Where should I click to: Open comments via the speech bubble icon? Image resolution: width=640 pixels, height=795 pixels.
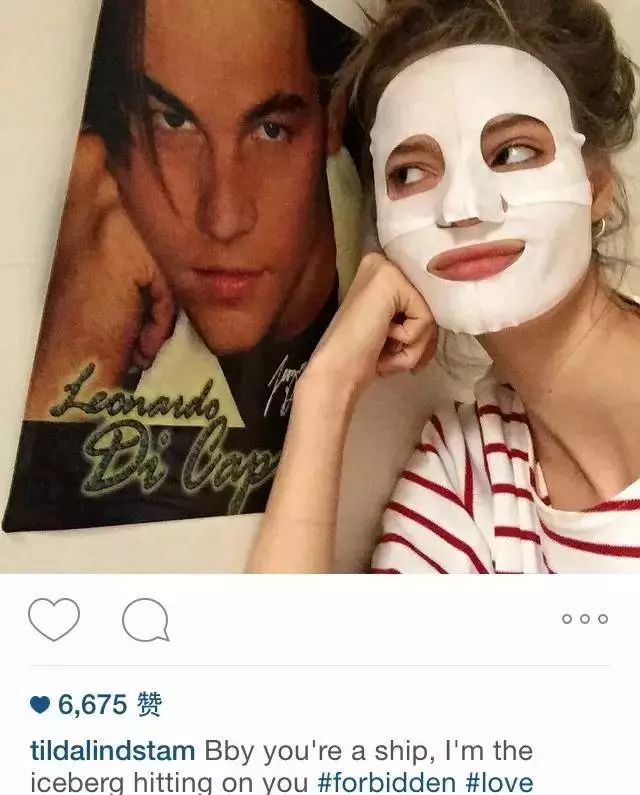145,620
